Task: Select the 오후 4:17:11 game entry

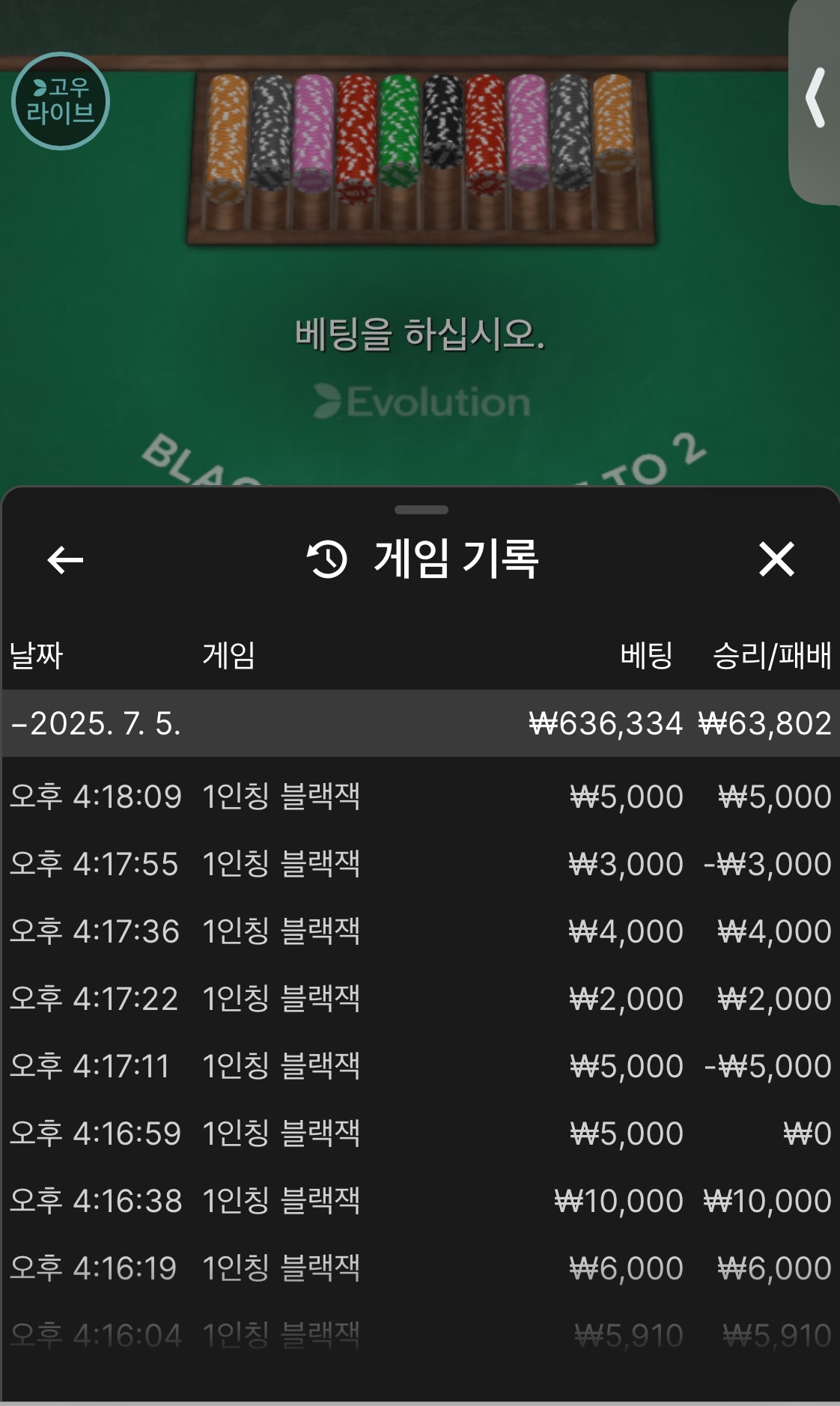Action: [419, 1065]
